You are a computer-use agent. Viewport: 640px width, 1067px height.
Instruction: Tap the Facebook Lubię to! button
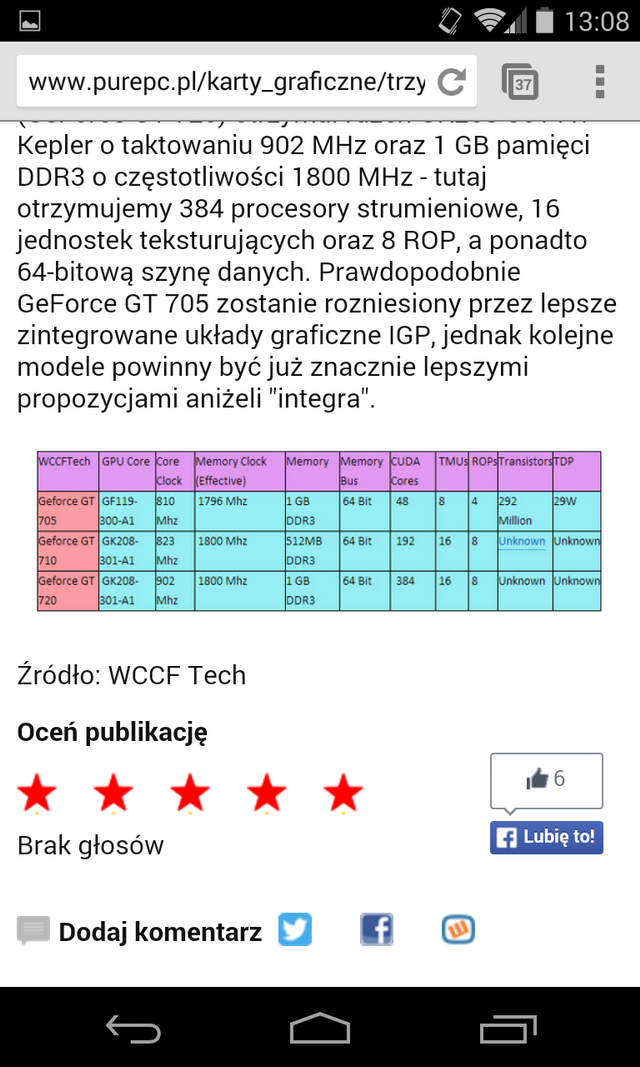546,838
